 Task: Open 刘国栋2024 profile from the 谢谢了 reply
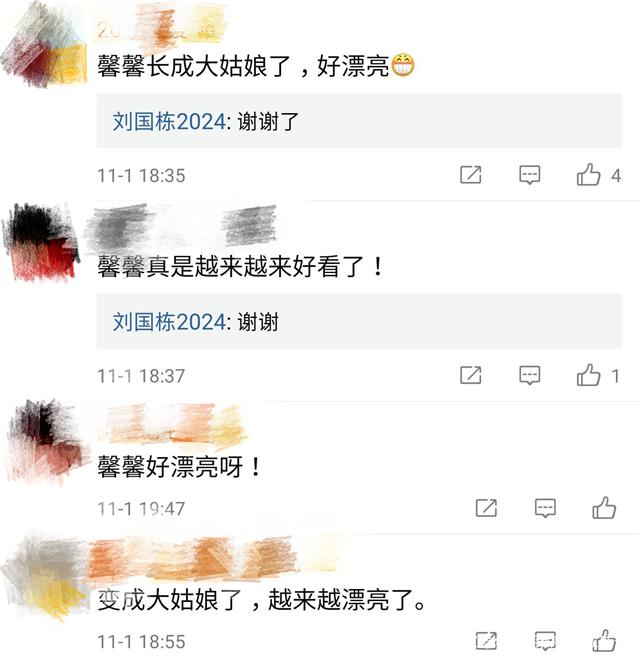[170, 122]
